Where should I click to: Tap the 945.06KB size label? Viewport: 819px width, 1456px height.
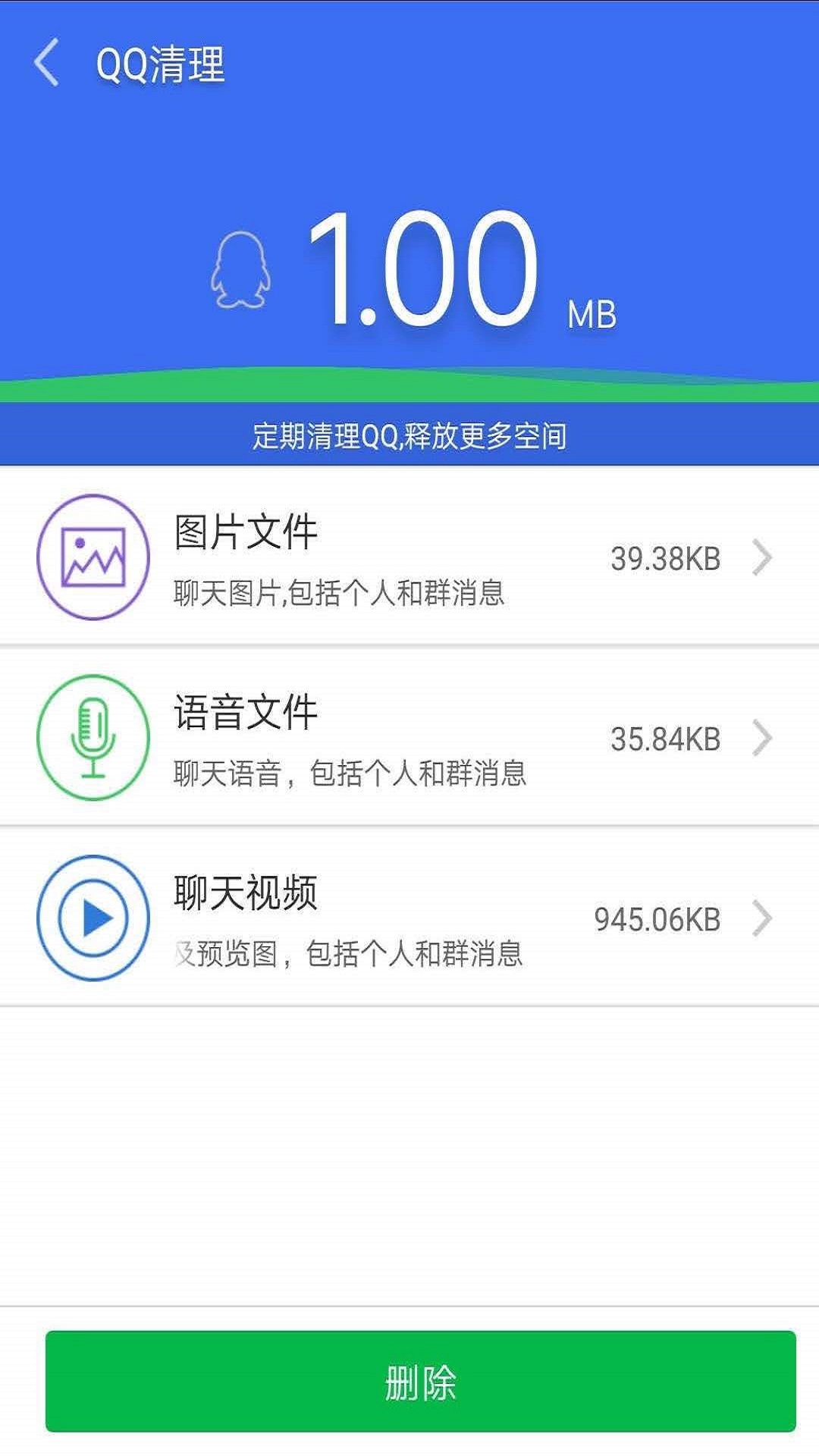click(657, 918)
